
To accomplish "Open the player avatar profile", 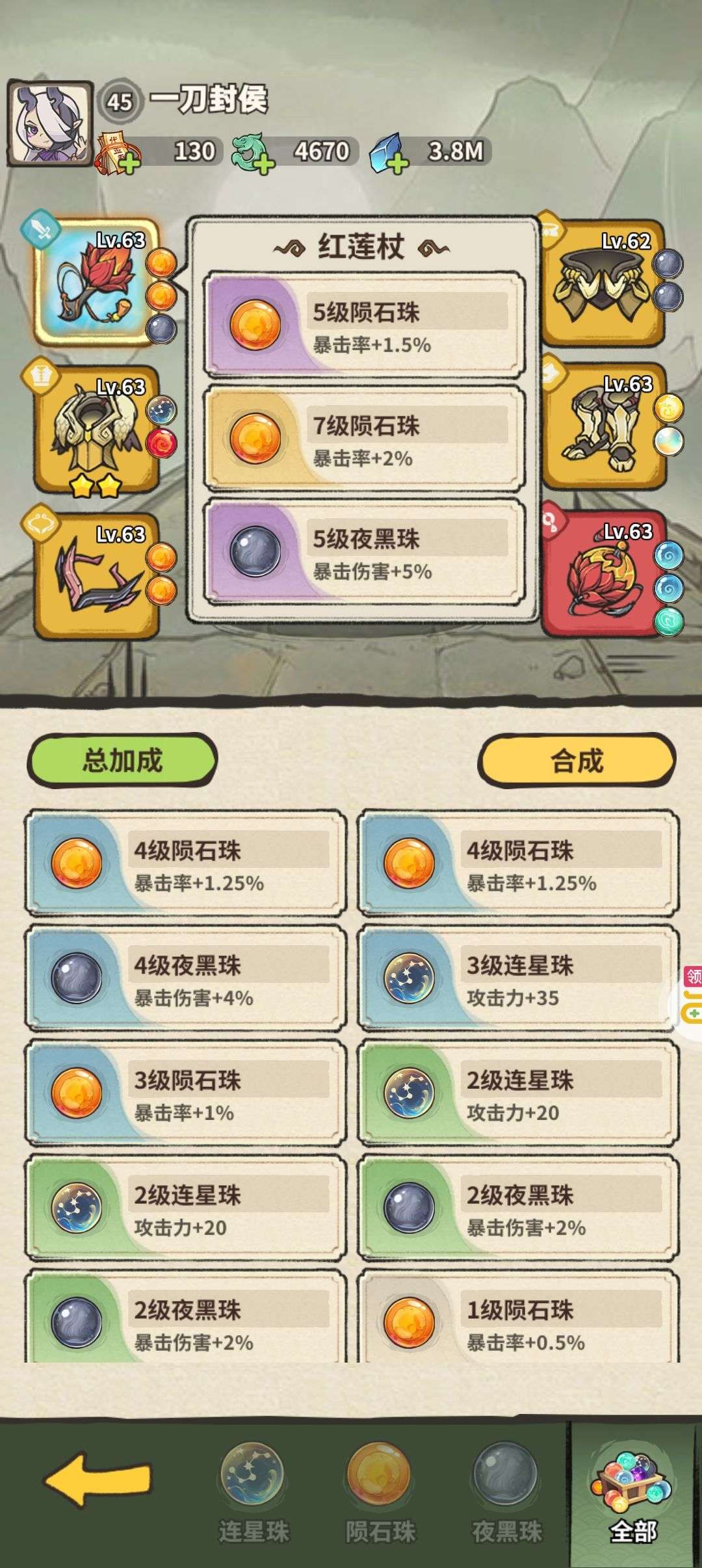I will pos(50,124).
